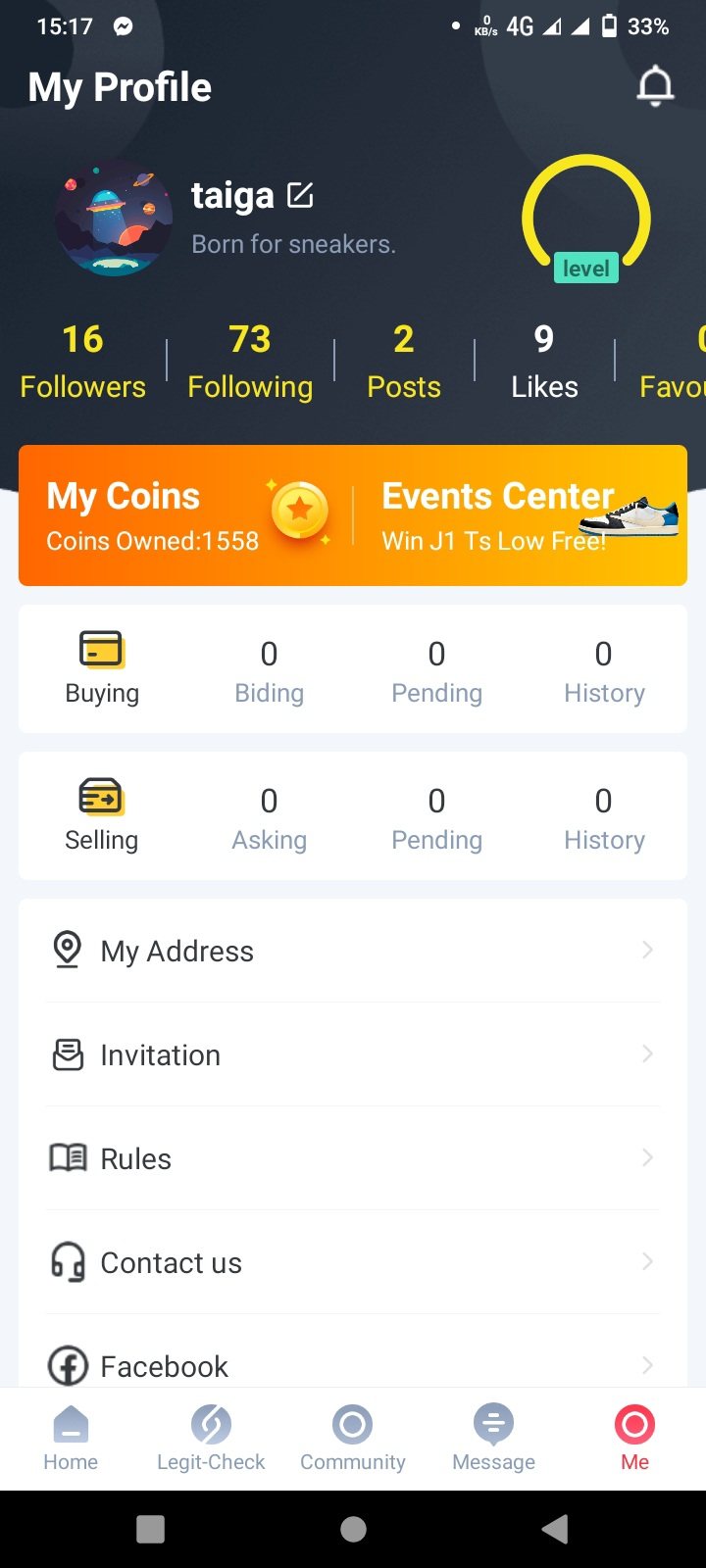Switch to the Home tab
The height and width of the screenshot is (1568, 706).
71,1438
